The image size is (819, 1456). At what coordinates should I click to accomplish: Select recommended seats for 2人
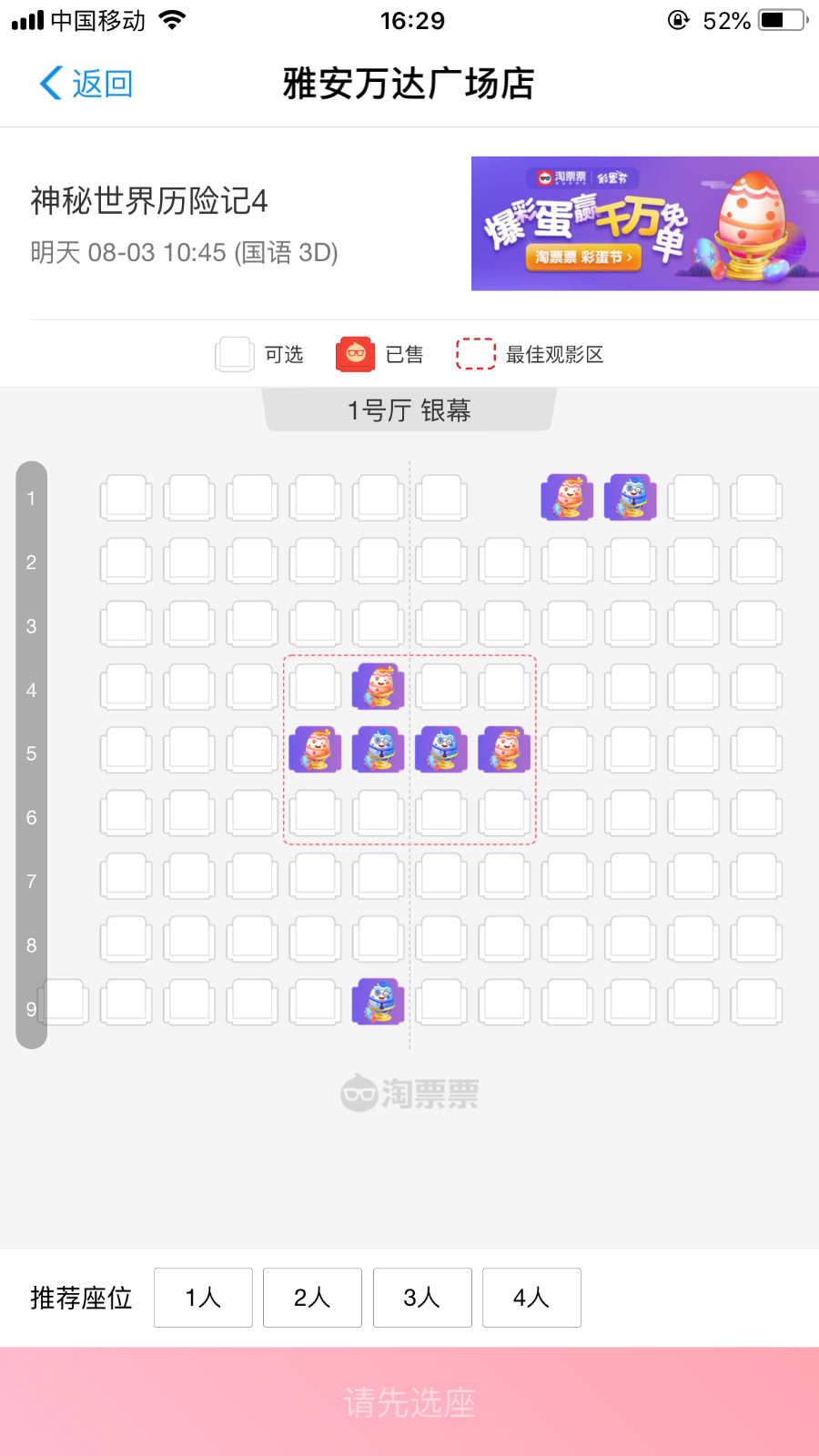[x=312, y=1298]
